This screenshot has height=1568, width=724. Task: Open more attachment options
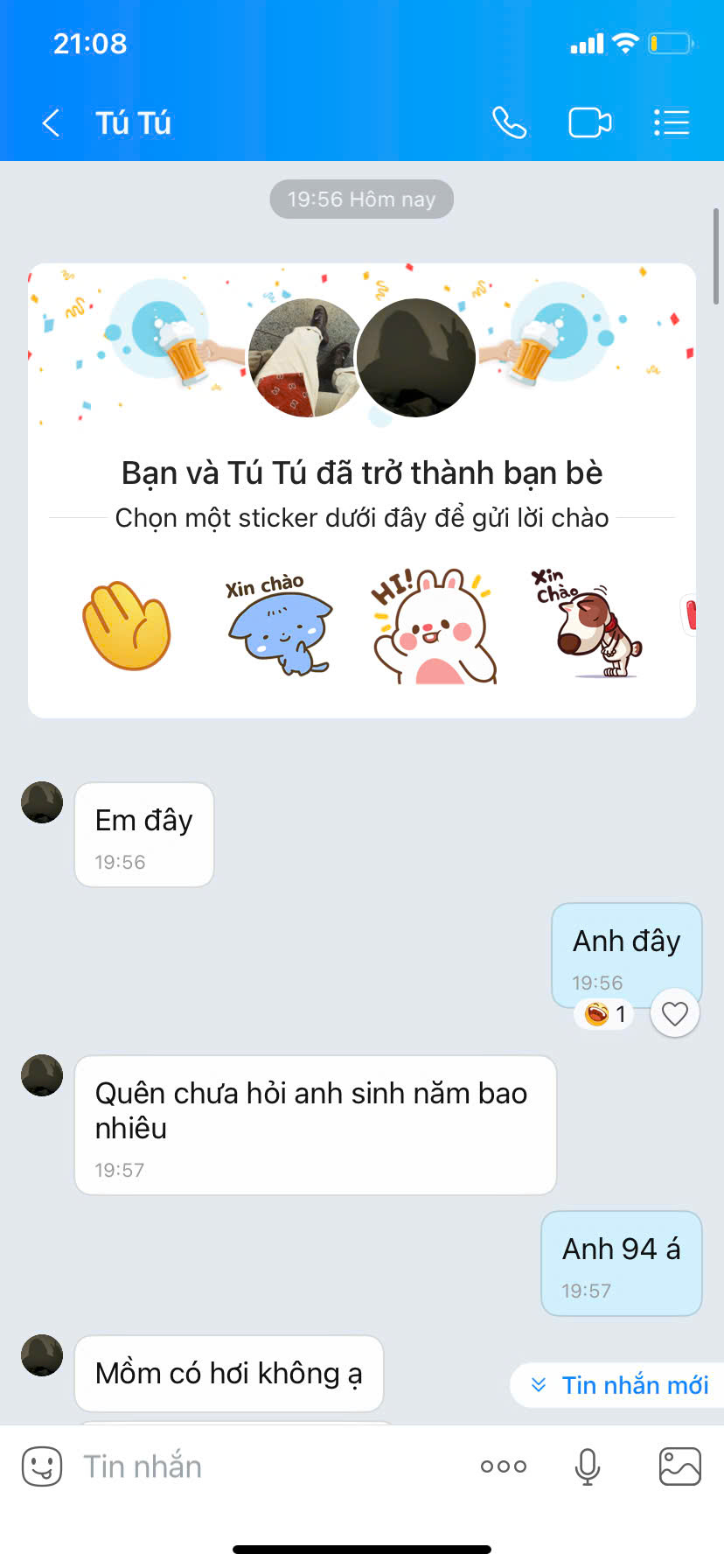[x=504, y=1466]
